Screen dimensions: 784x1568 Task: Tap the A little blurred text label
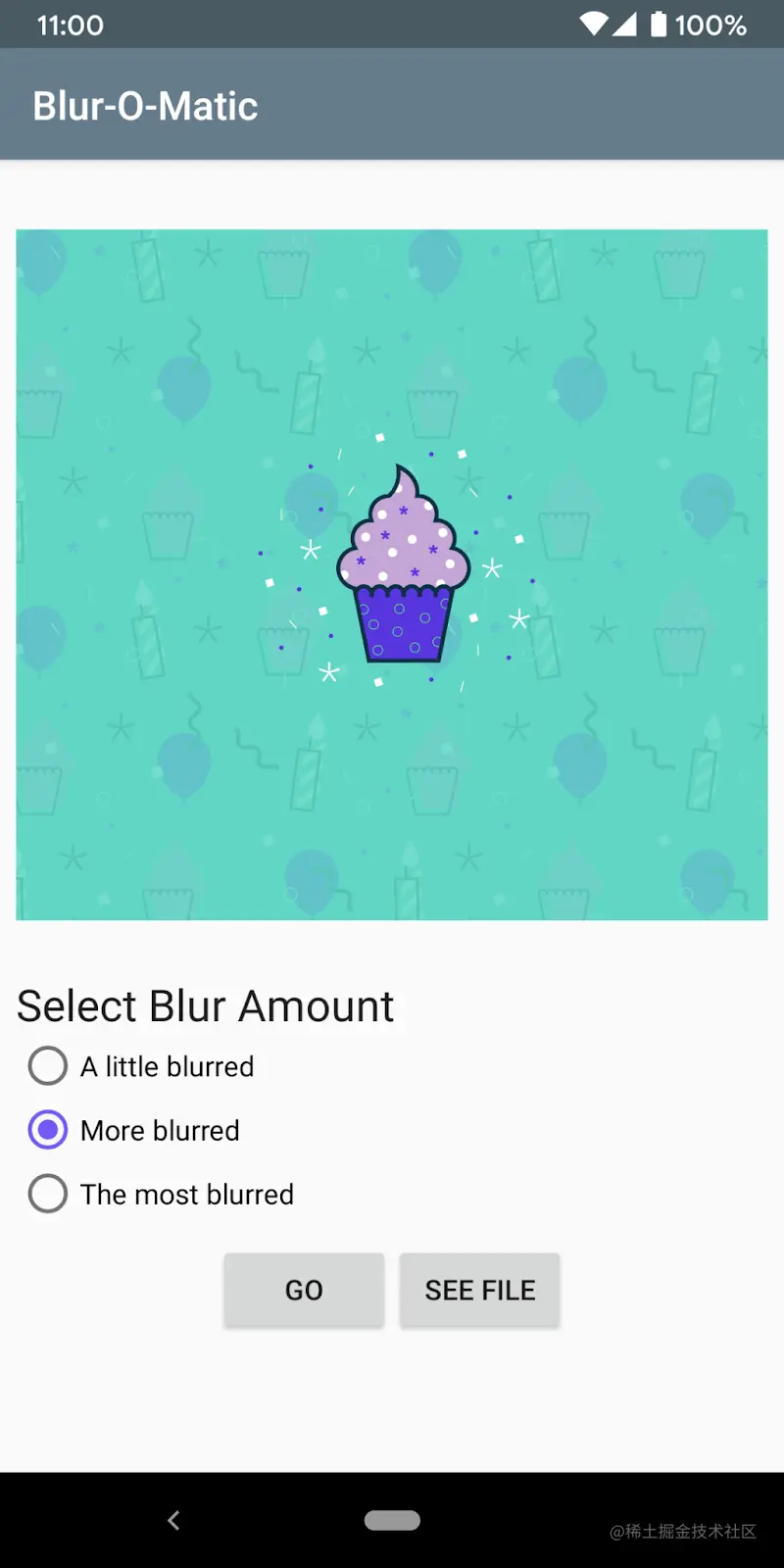click(167, 1066)
